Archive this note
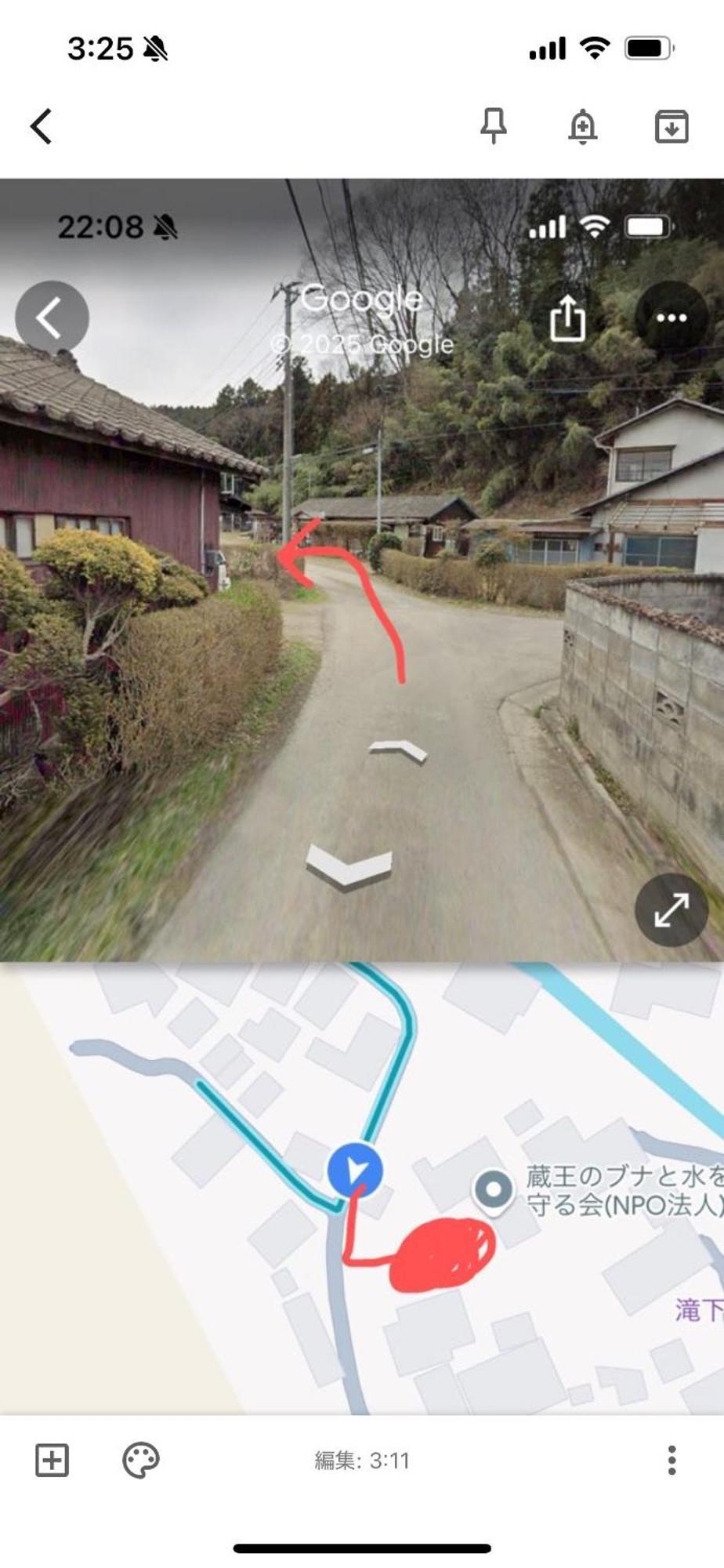 click(672, 126)
